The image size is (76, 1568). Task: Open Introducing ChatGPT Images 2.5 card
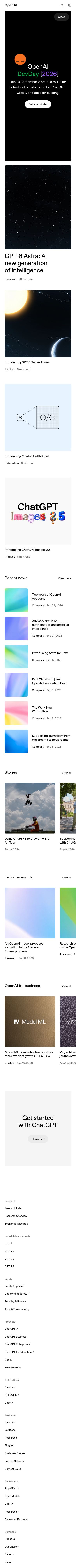click(28, 550)
